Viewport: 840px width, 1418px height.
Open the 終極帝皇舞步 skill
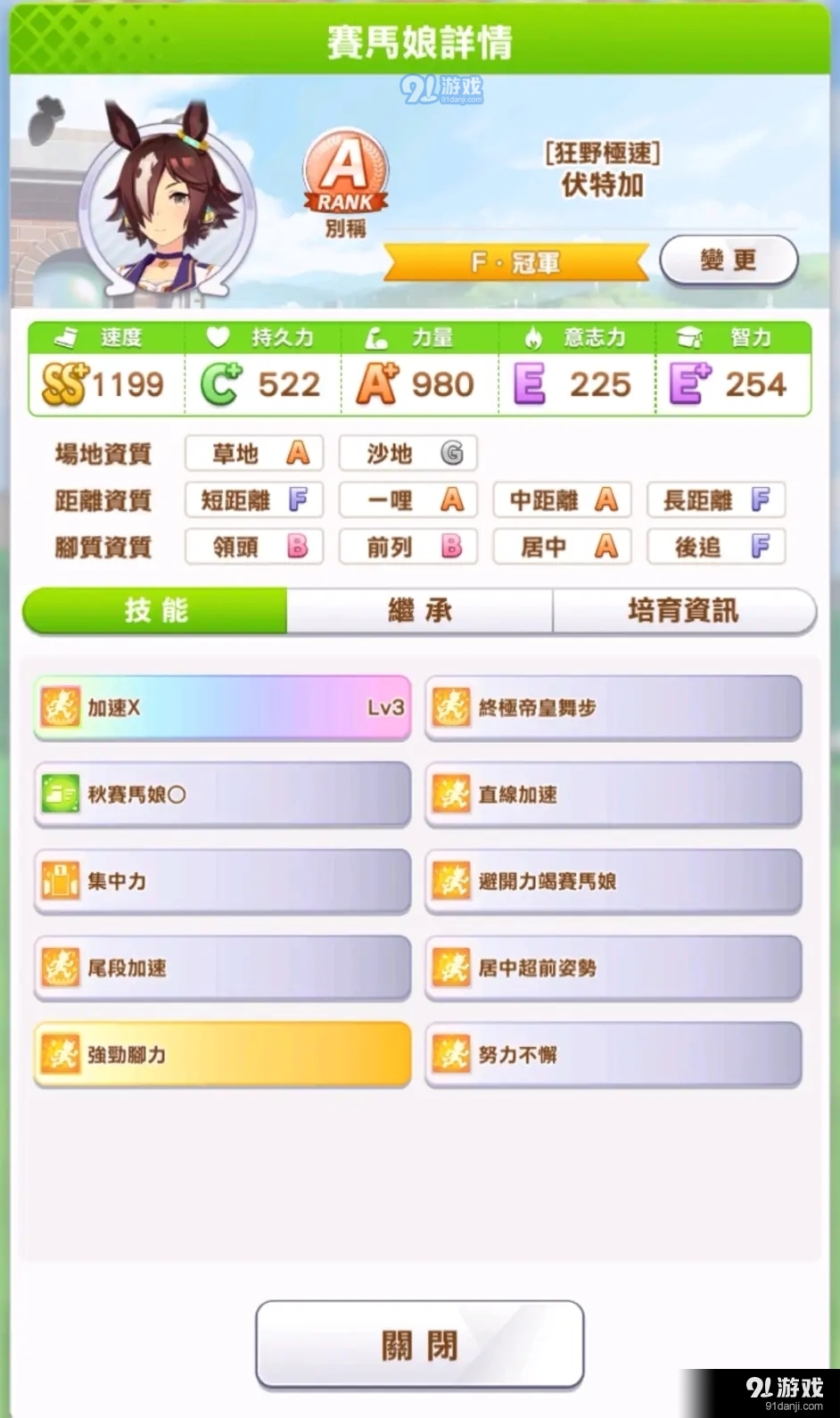(x=614, y=708)
